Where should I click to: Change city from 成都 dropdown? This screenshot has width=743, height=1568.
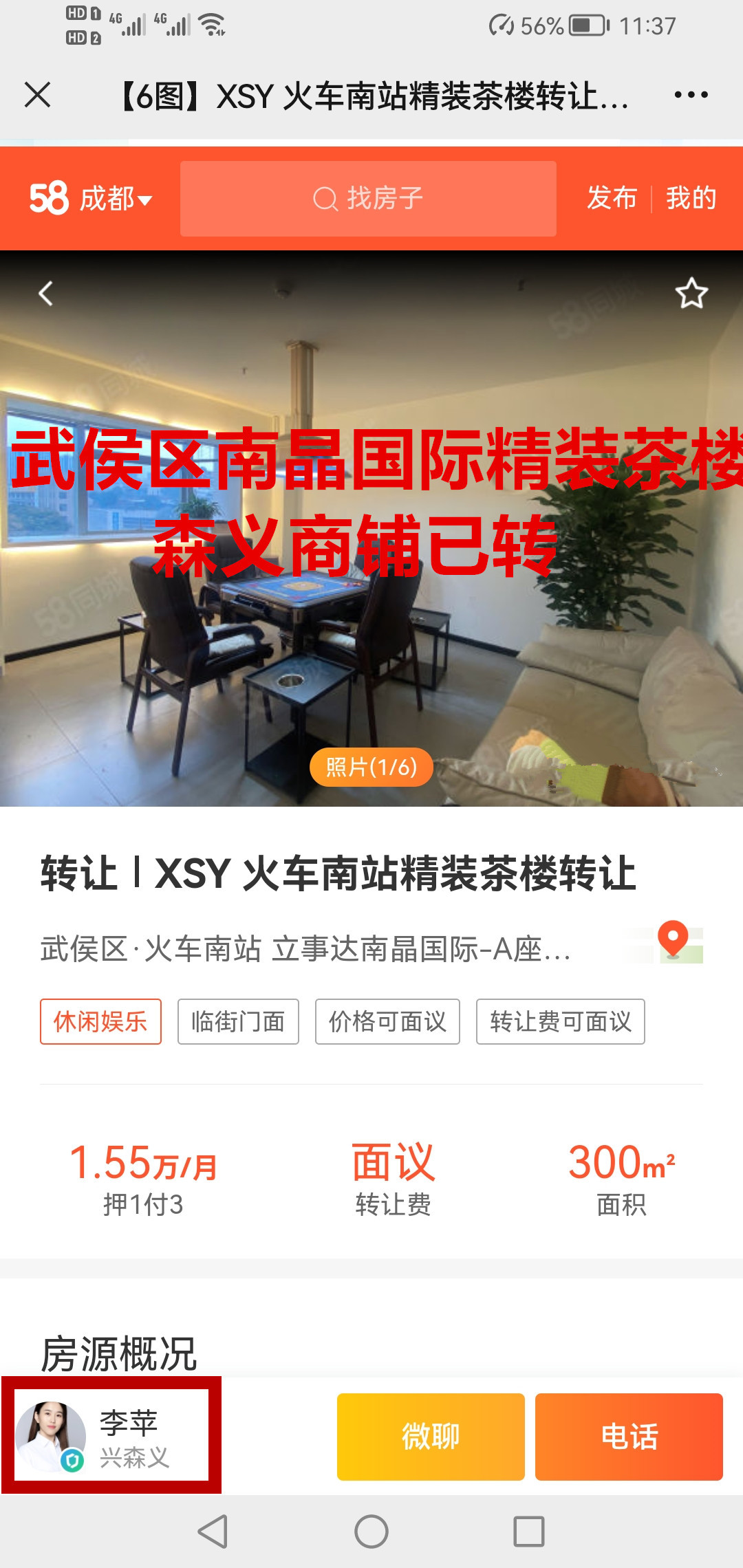[115, 199]
